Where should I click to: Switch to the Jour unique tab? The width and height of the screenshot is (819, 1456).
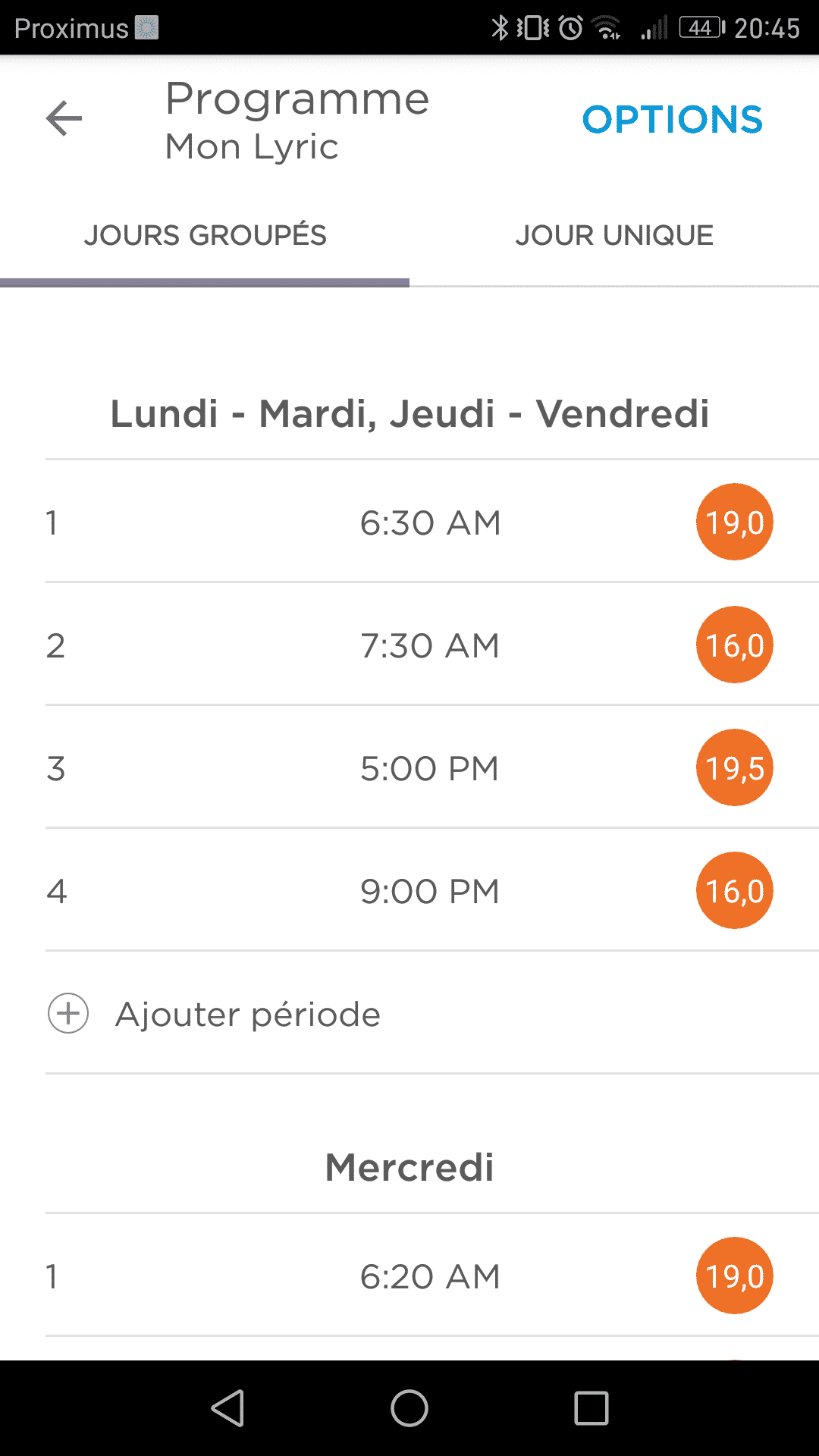(x=614, y=236)
